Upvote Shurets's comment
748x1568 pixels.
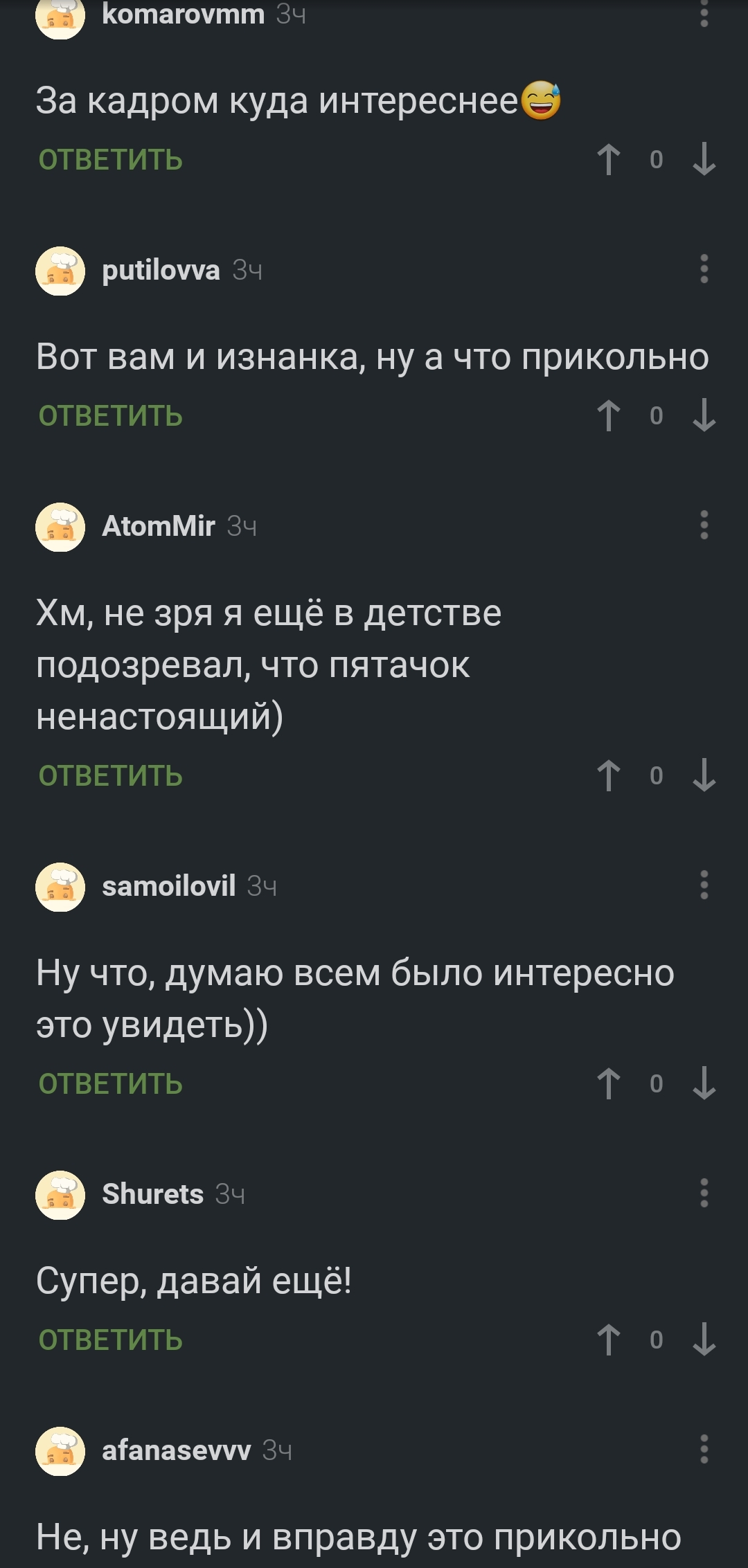pyautogui.click(x=609, y=1340)
